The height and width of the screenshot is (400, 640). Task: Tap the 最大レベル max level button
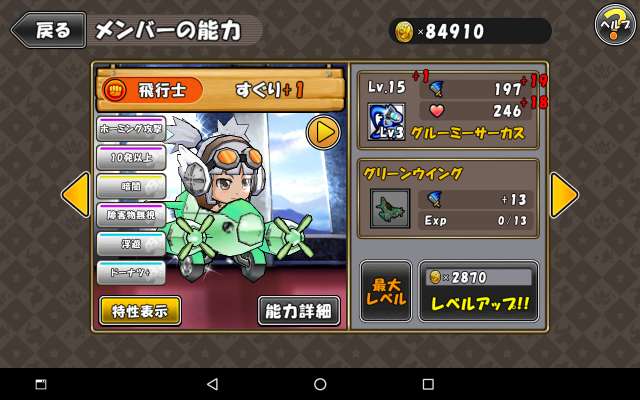[385, 292]
